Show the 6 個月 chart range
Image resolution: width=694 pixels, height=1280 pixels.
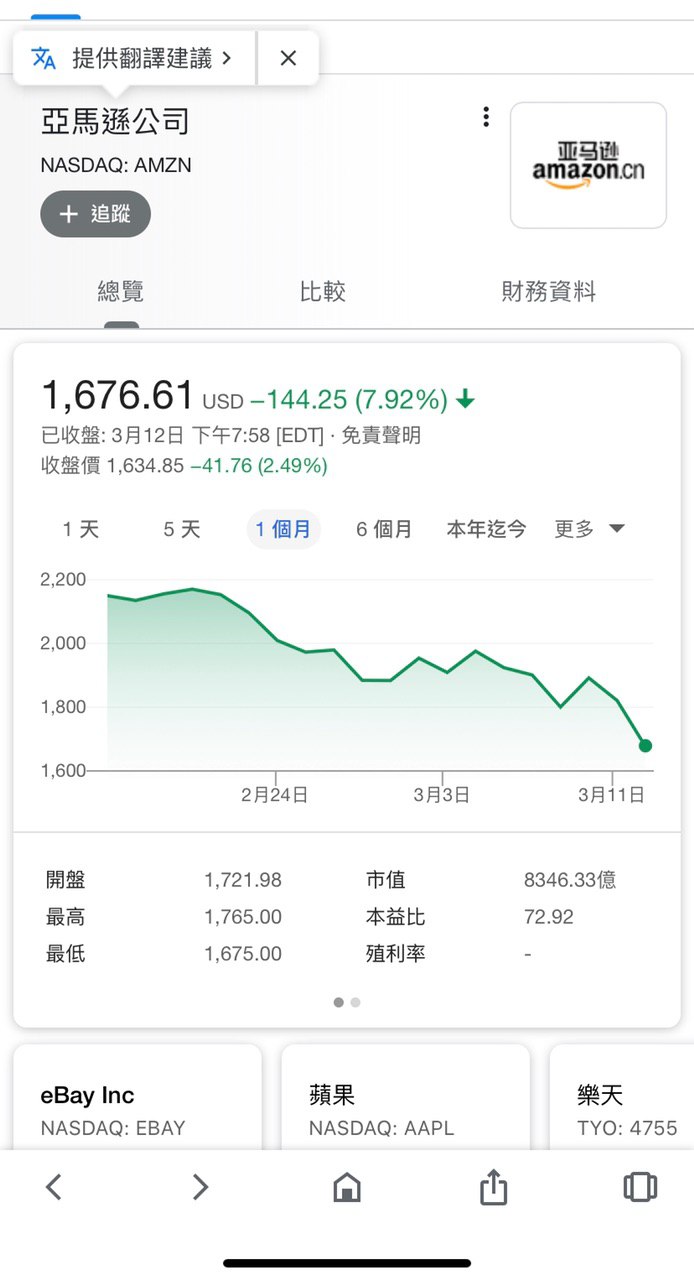(x=384, y=529)
